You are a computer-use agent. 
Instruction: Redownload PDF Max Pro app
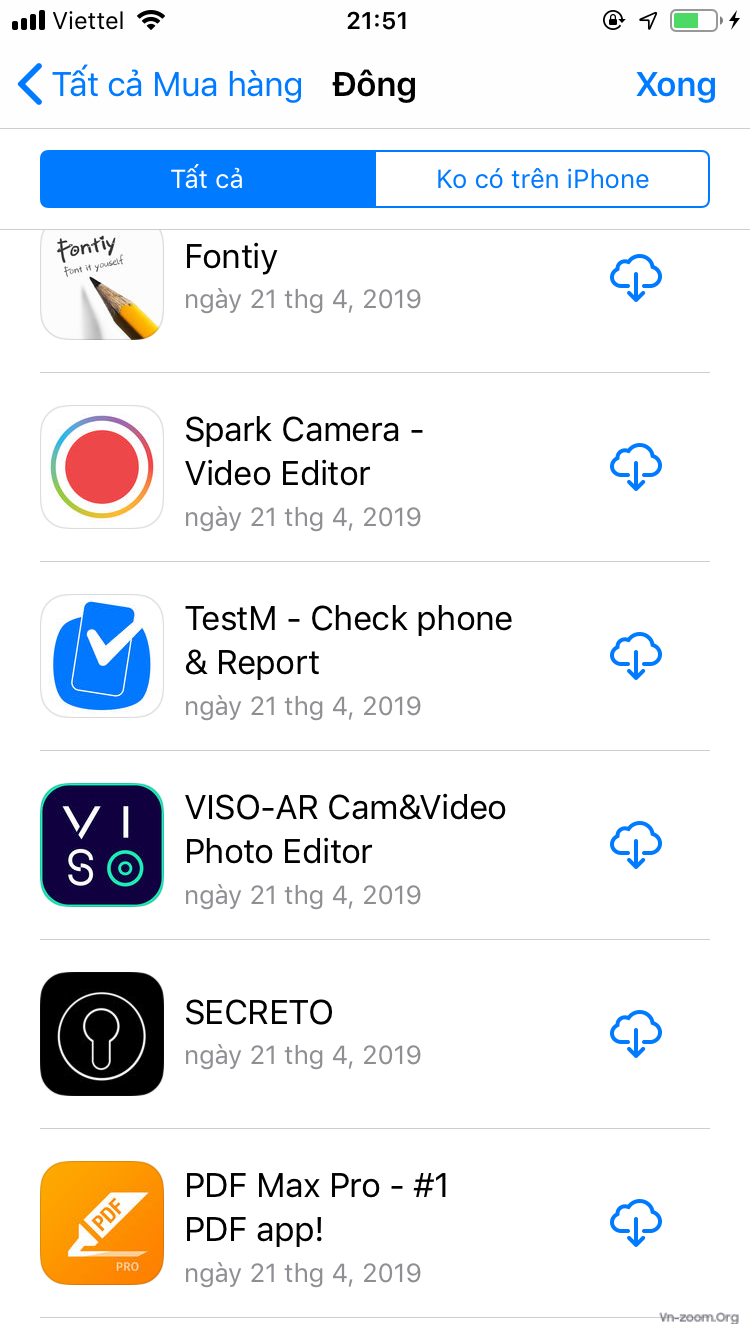(636, 1223)
